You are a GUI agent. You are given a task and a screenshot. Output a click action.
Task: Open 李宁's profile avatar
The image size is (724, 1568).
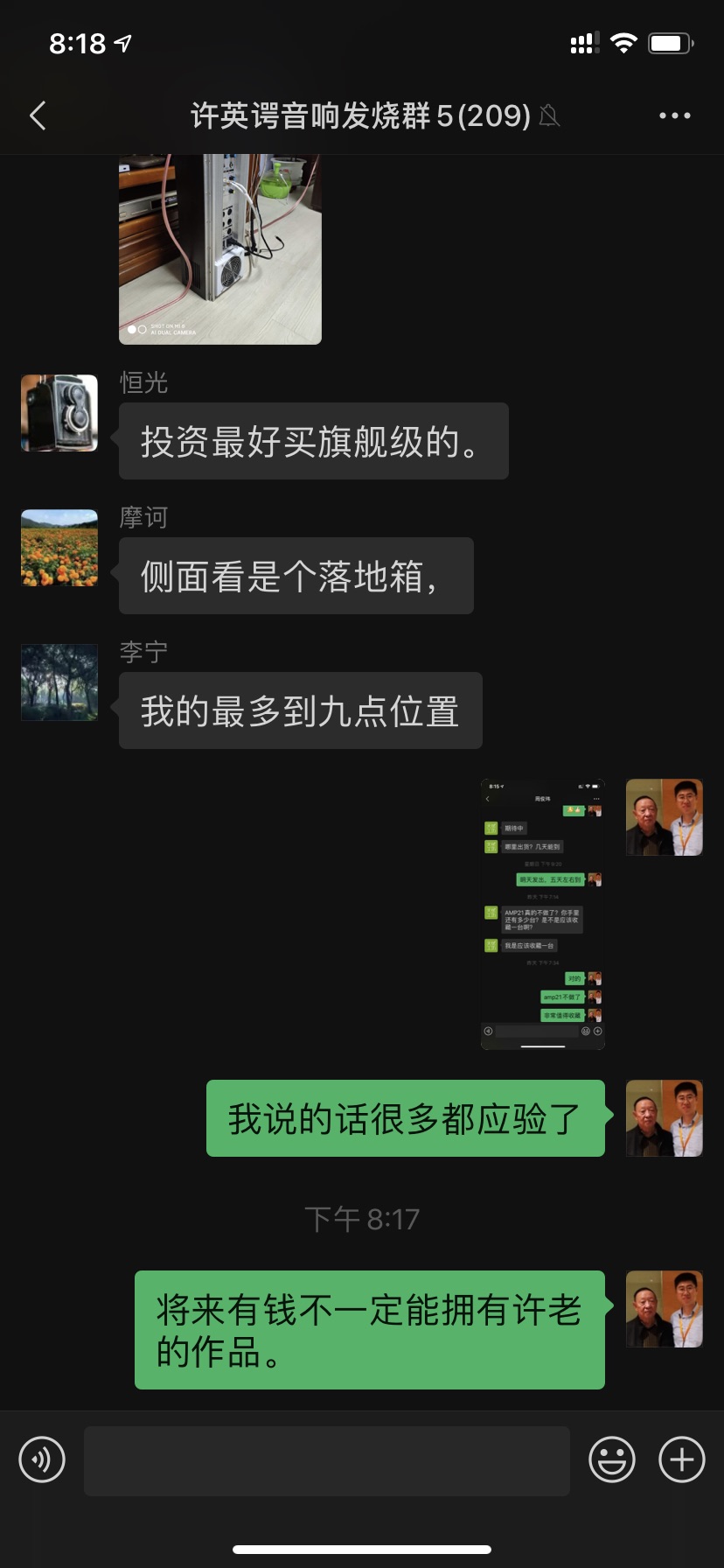59,682
